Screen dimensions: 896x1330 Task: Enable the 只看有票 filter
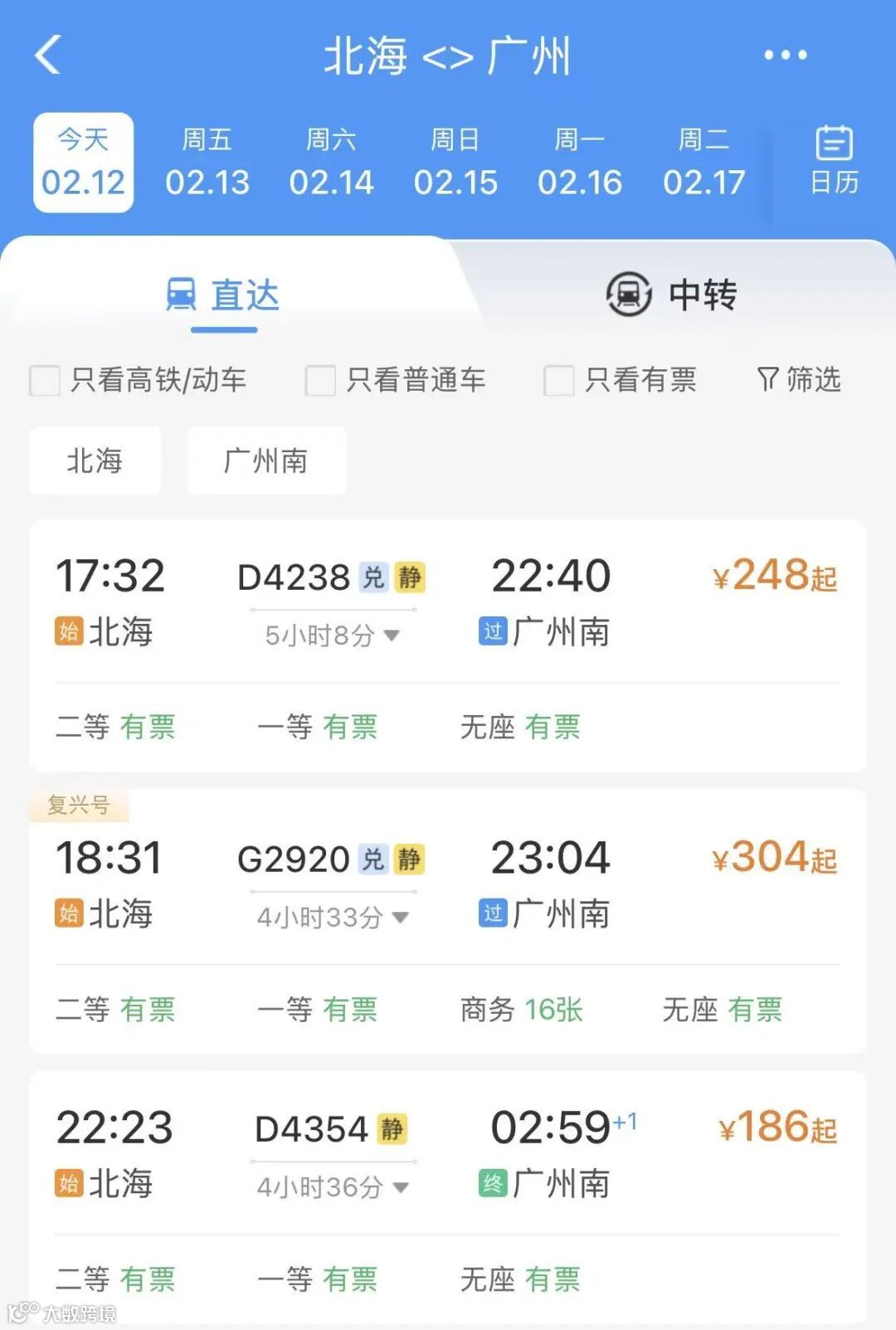[x=558, y=381]
